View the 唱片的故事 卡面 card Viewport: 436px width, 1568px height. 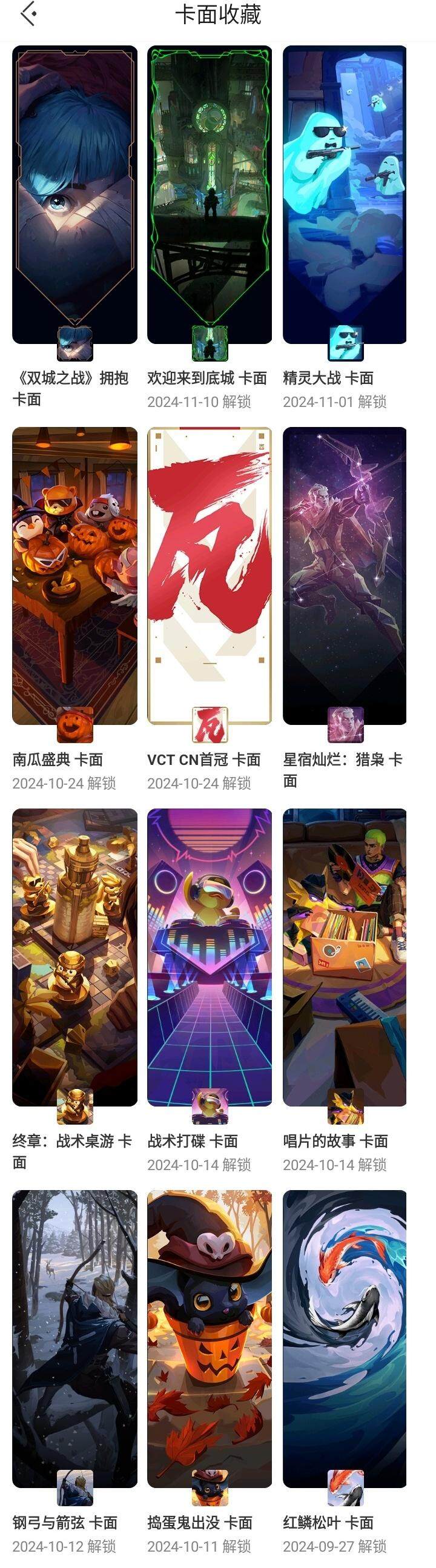(x=345, y=957)
